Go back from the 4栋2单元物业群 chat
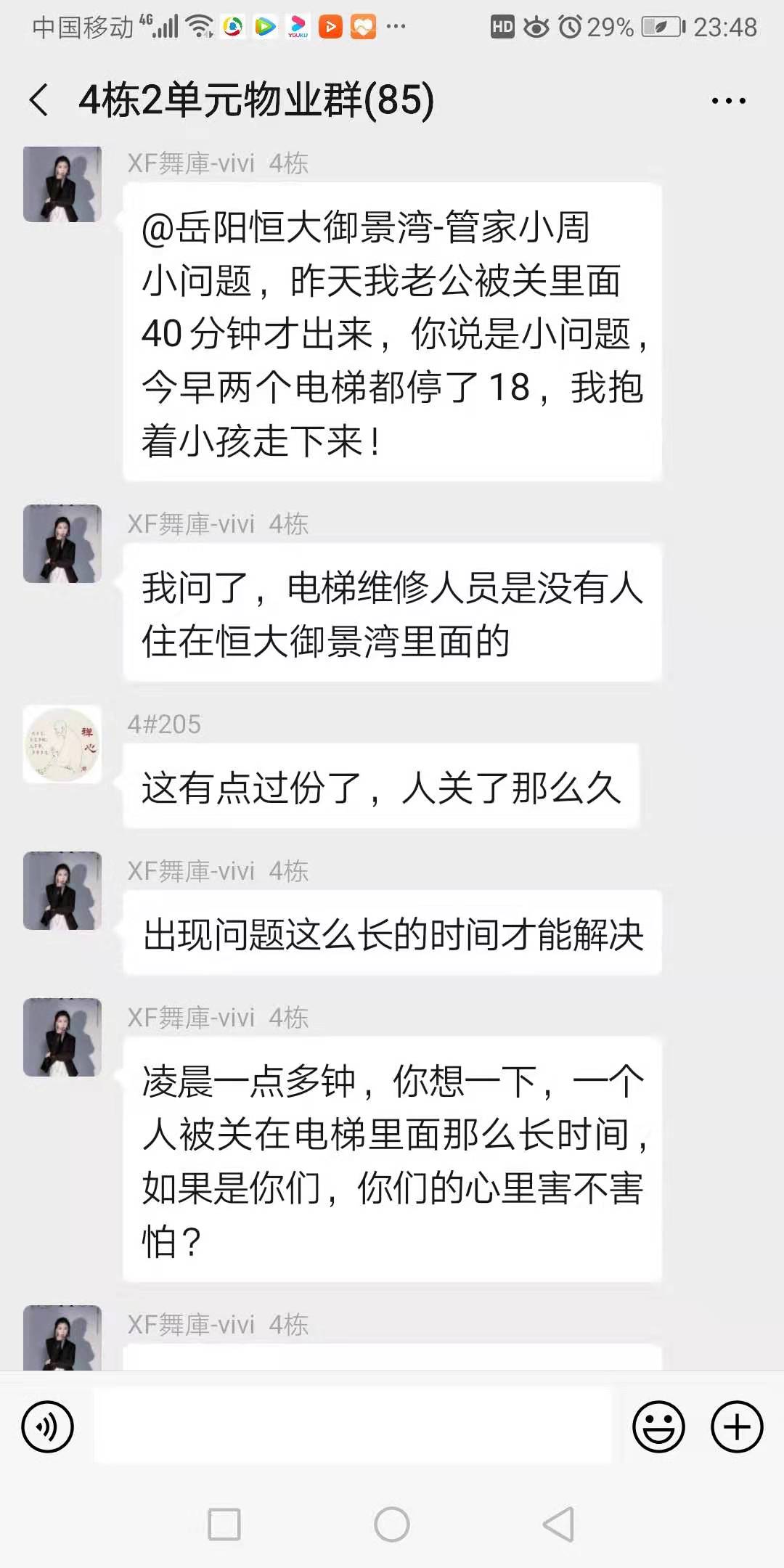This screenshot has height=1568, width=784. point(40,99)
